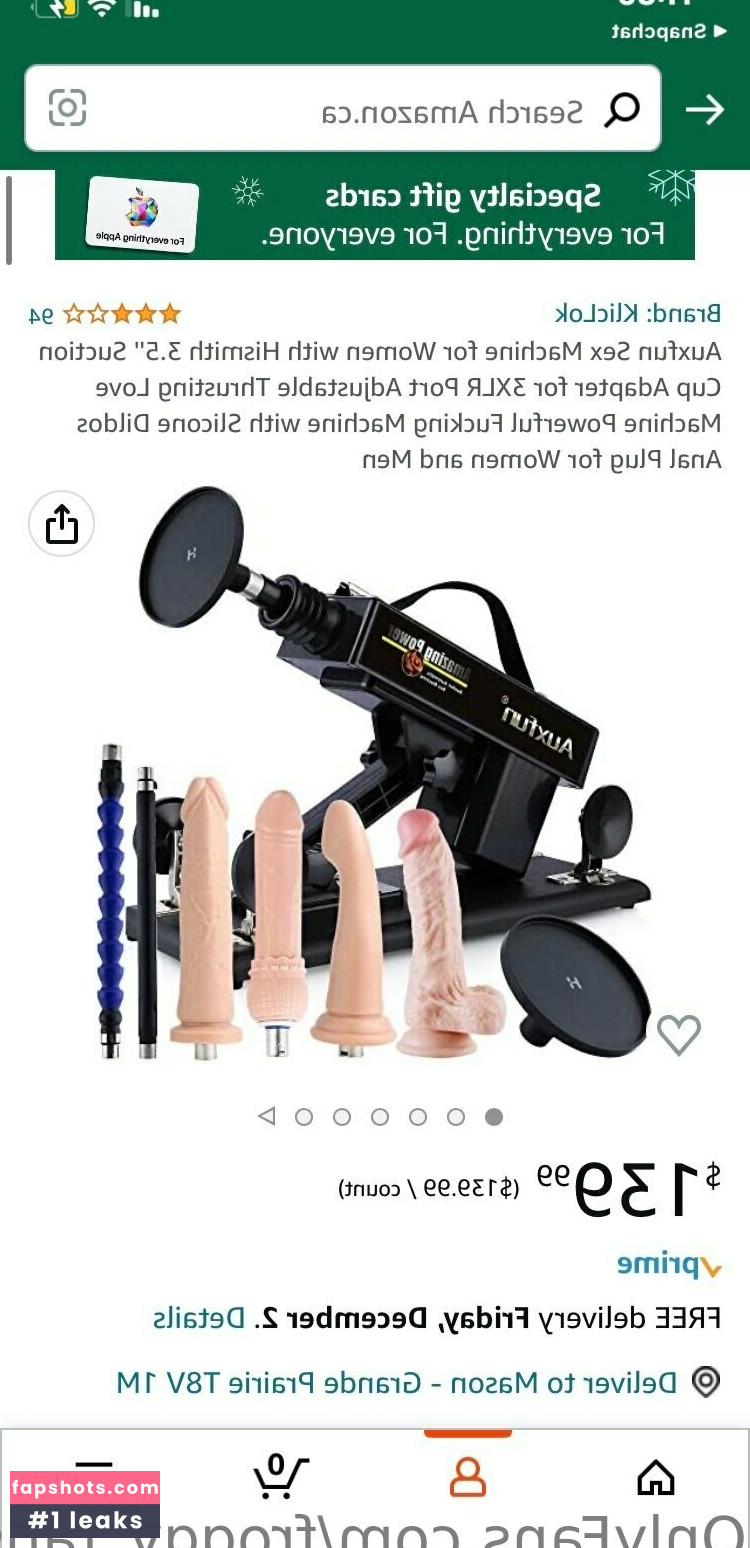Open the Search Amazon.ca field
This screenshot has width=750, height=1548.
tap(450, 111)
